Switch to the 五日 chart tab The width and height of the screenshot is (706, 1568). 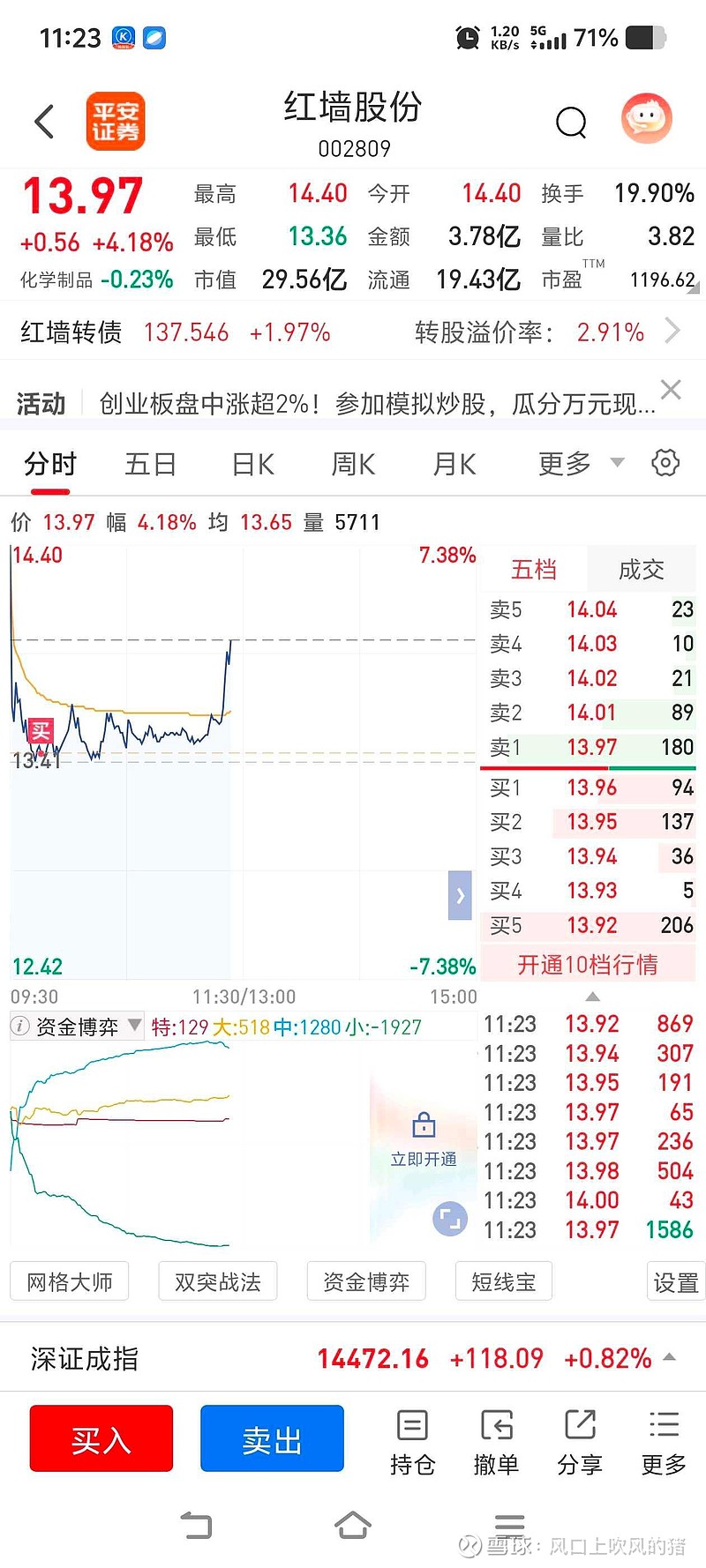pyautogui.click(x=150, y=464)
